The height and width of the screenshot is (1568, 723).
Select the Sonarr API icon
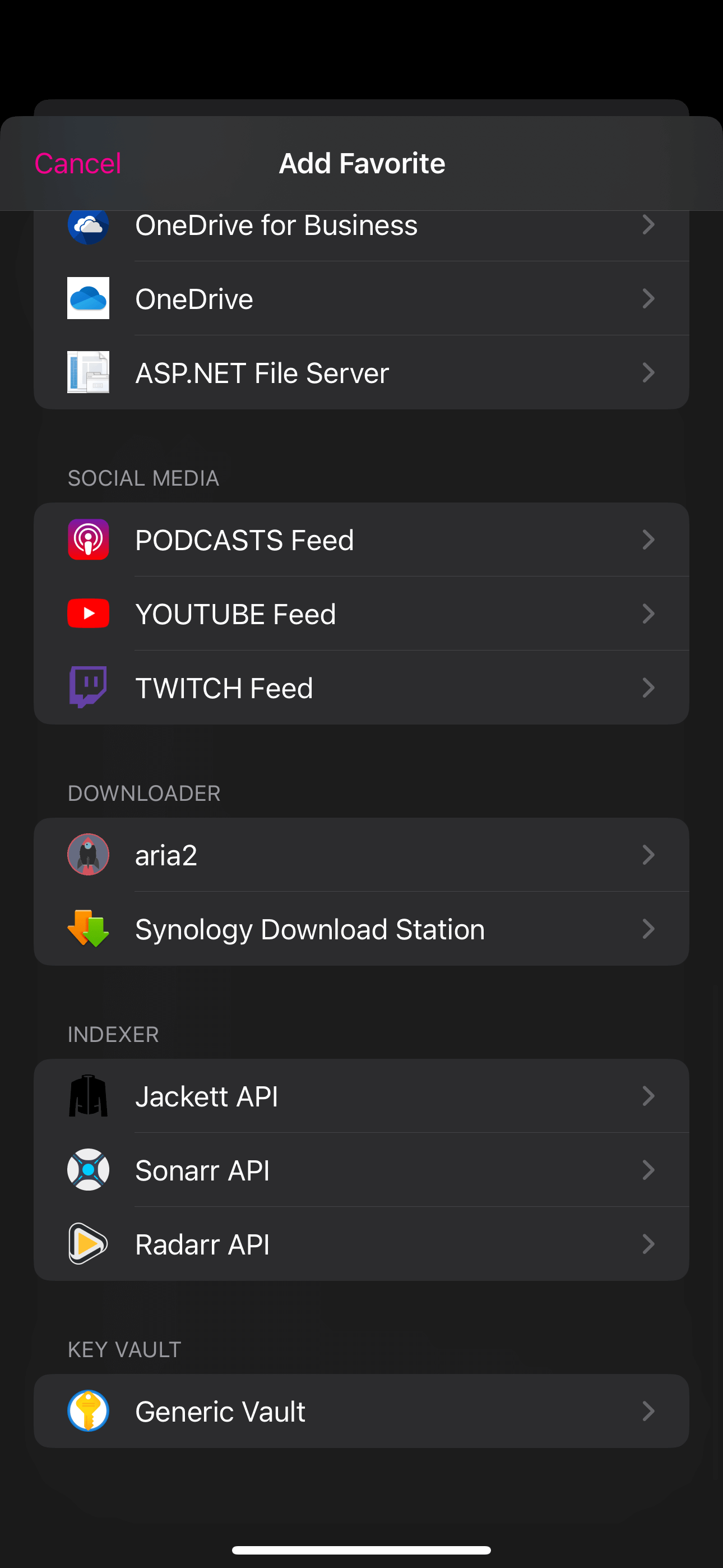point(87,1170)
